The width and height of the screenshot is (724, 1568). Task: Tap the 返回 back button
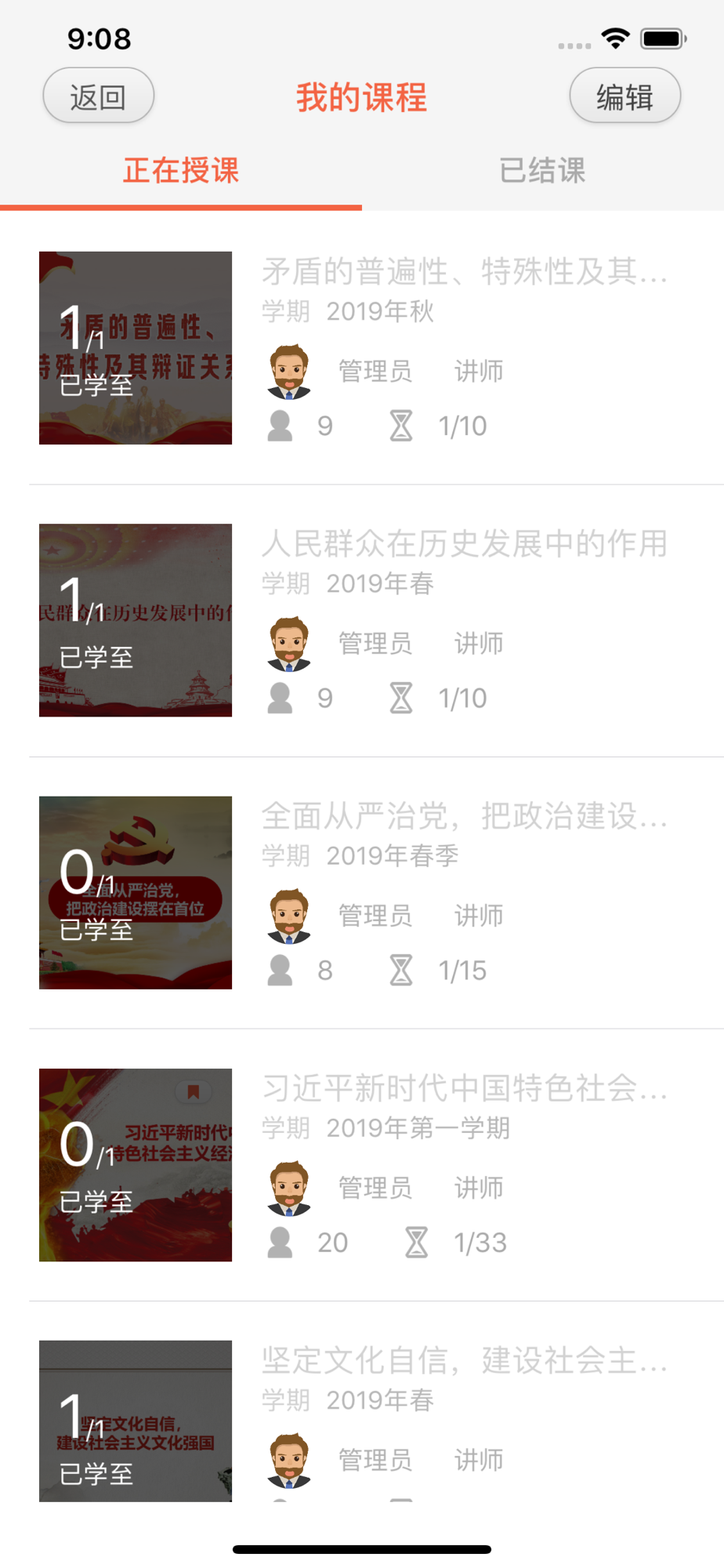[x=98, y=96]
